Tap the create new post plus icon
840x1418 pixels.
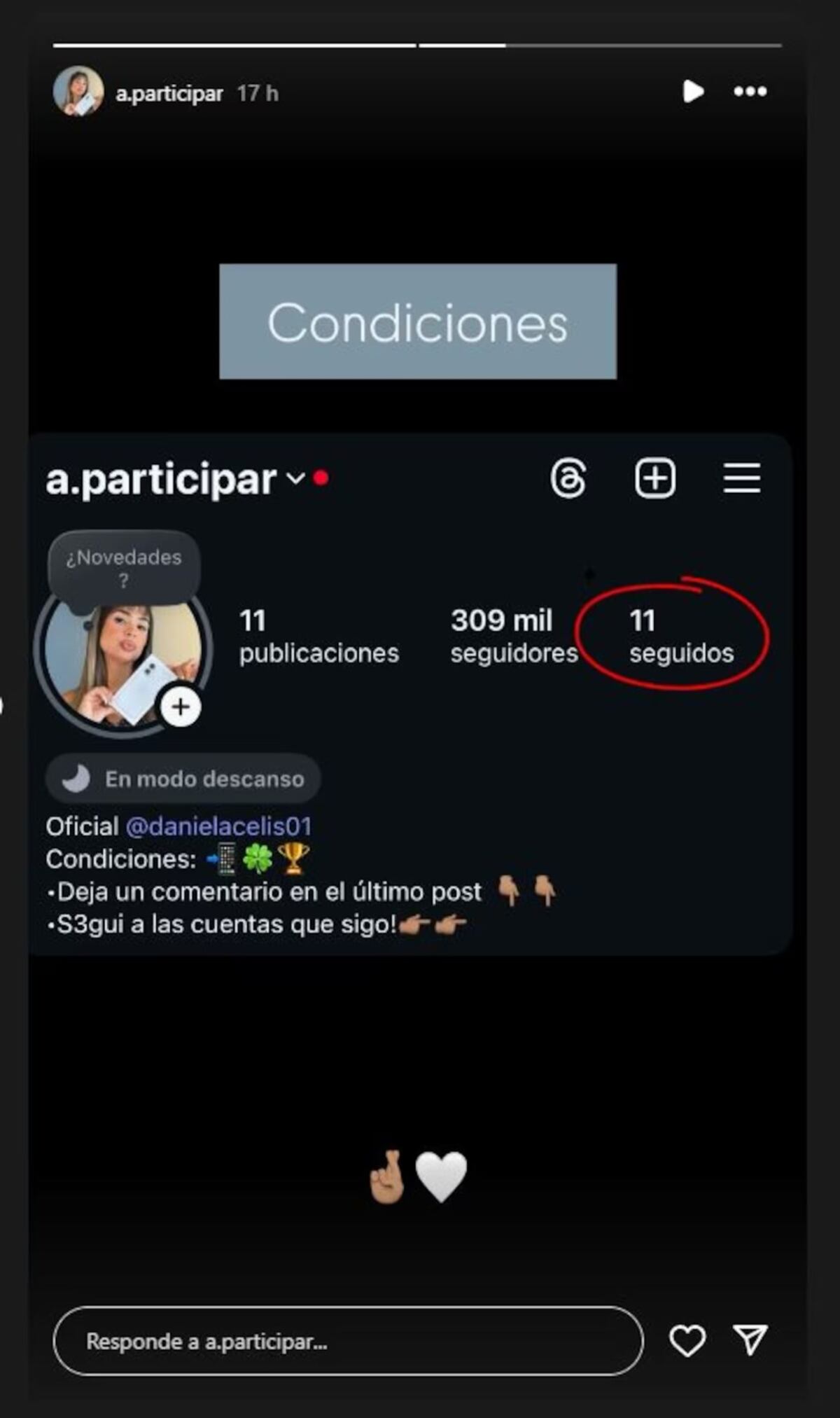point(655,478)
